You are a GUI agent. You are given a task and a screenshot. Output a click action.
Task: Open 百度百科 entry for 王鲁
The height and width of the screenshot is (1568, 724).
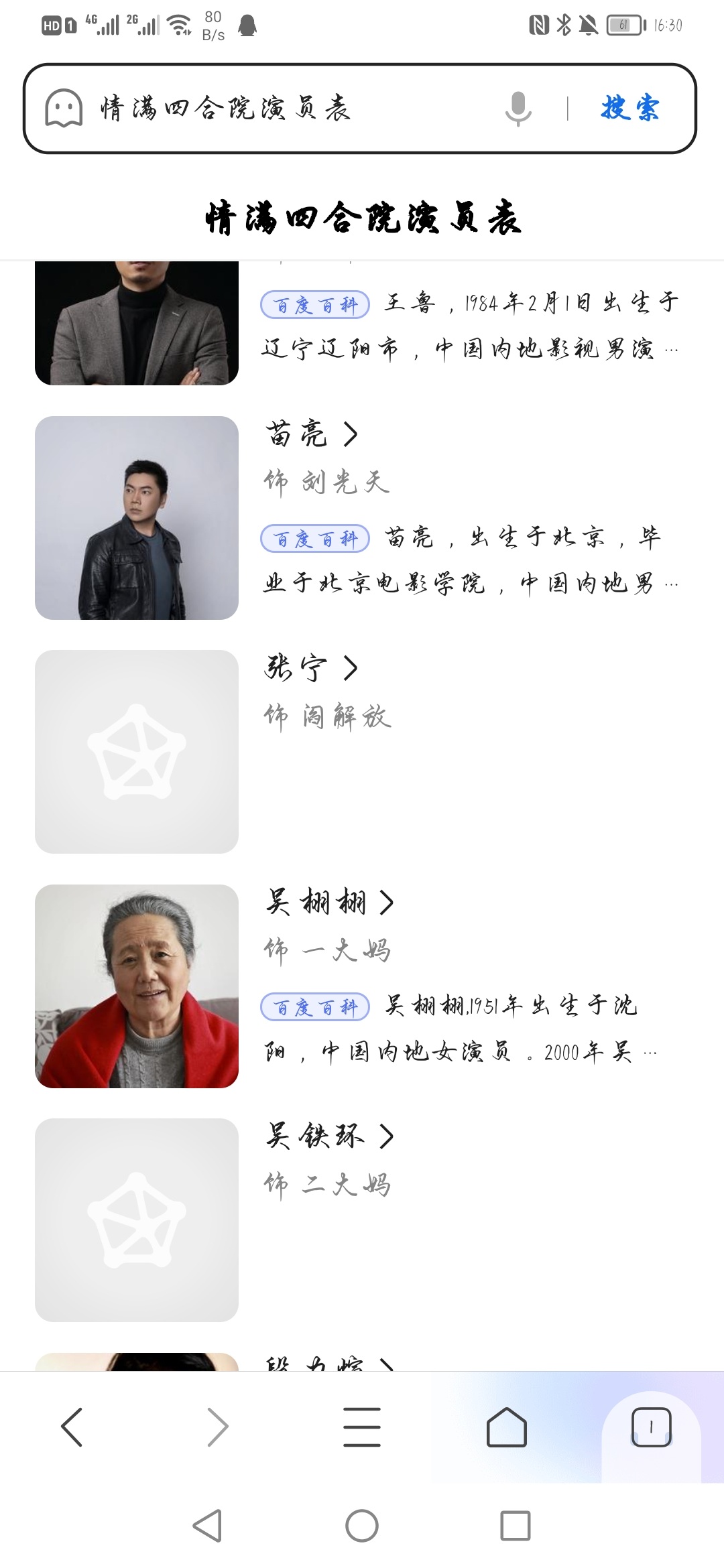(315, 305)
